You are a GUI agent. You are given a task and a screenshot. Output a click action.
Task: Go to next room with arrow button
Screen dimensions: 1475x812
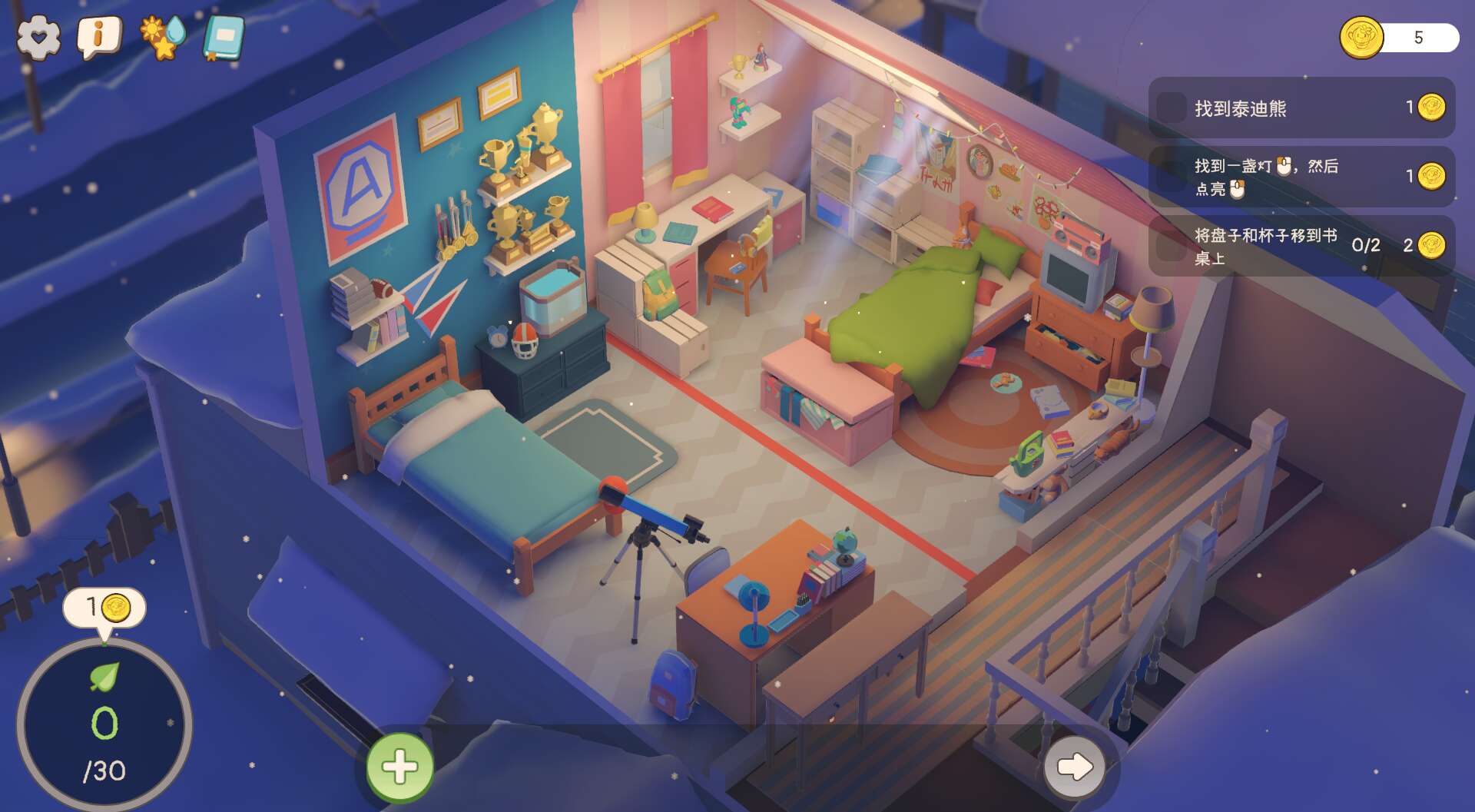tap(1074, 767)
